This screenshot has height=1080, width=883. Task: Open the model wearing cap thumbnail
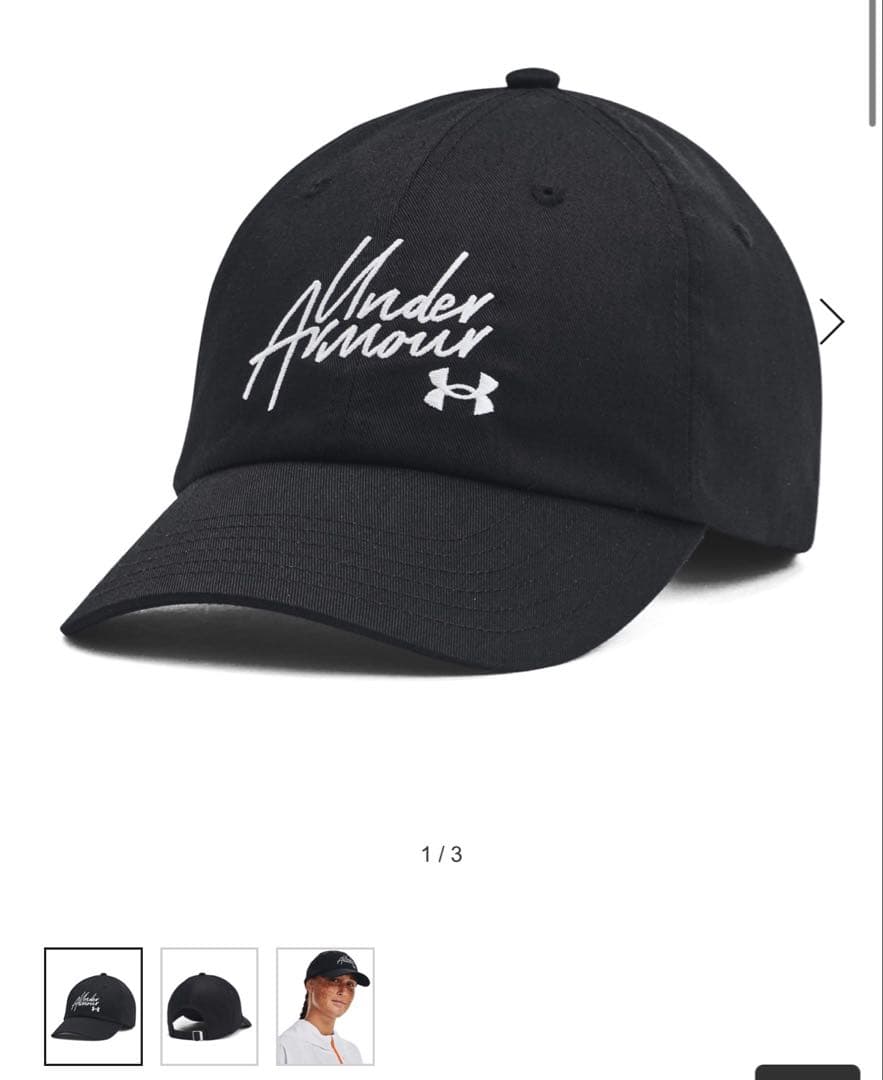pyautogui.click(x=325, y=1006)
